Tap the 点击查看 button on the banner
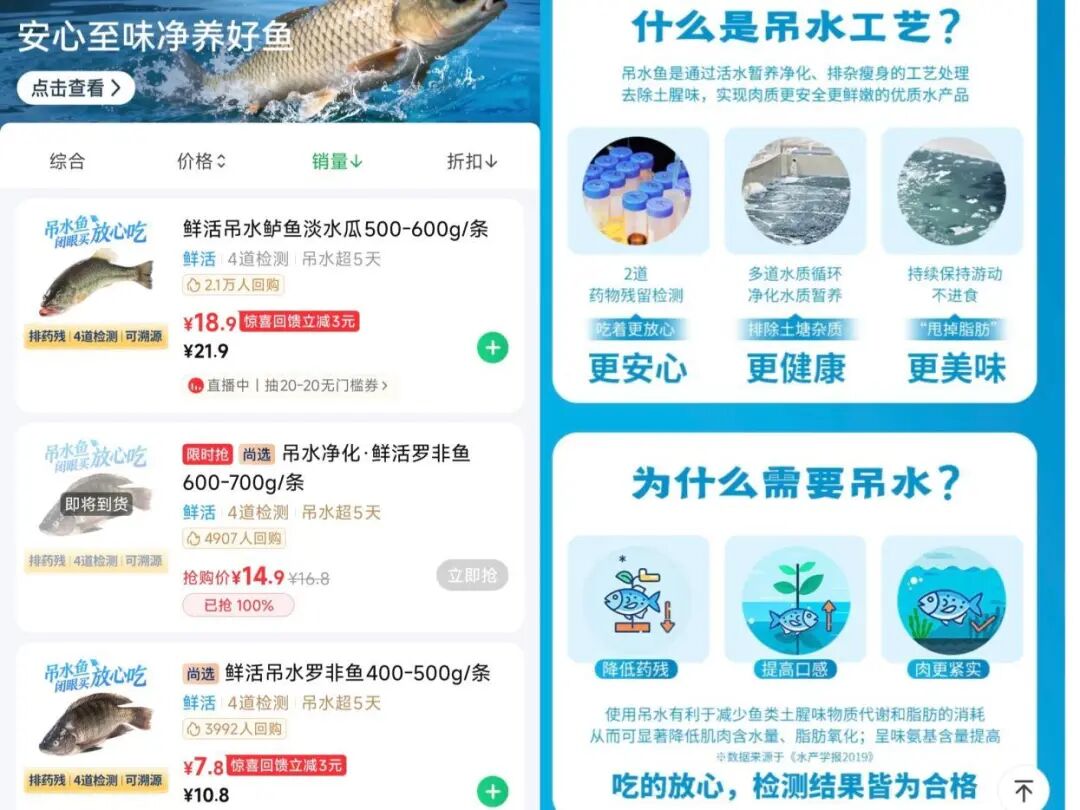The image size is (1080, 810). (x=76, y=87)
